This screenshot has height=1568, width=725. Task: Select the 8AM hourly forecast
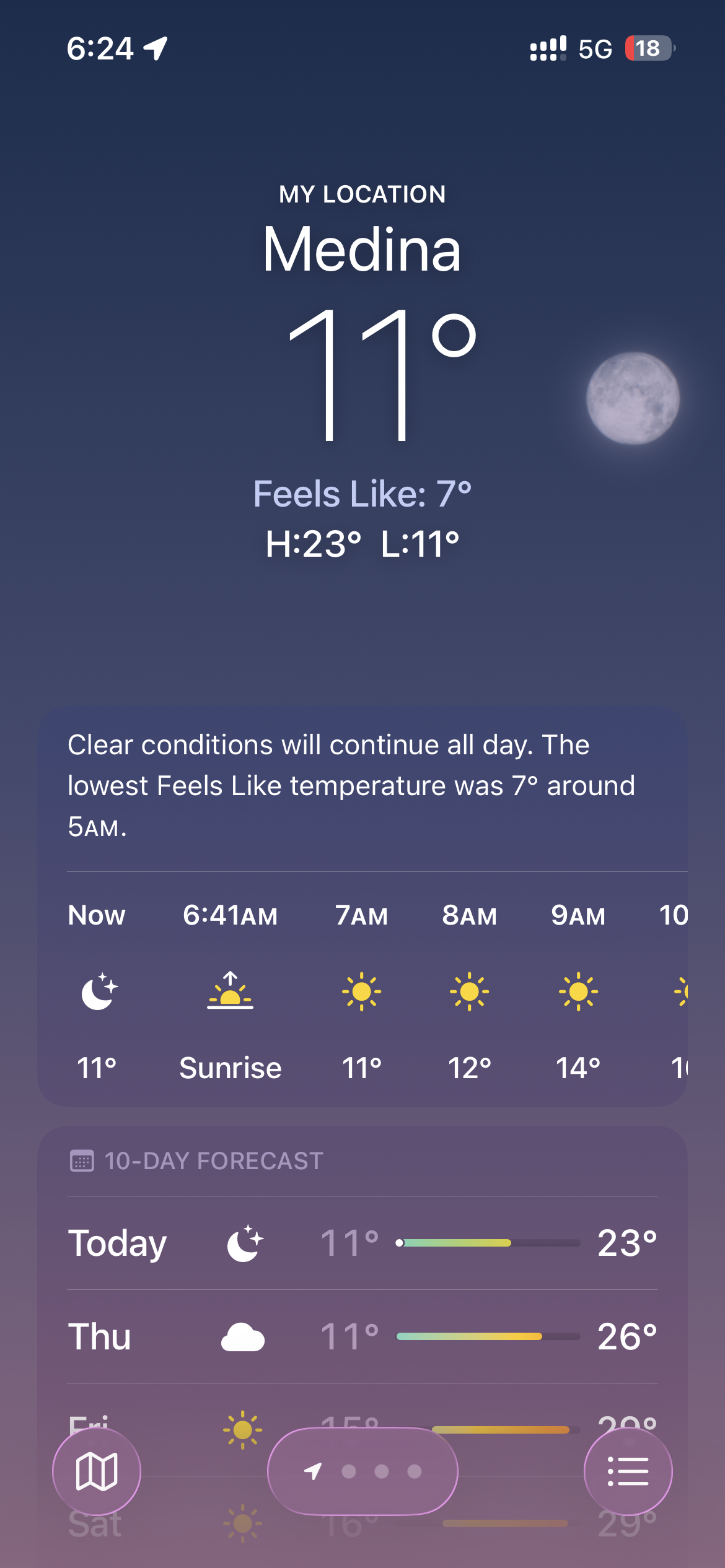point(470,991)
